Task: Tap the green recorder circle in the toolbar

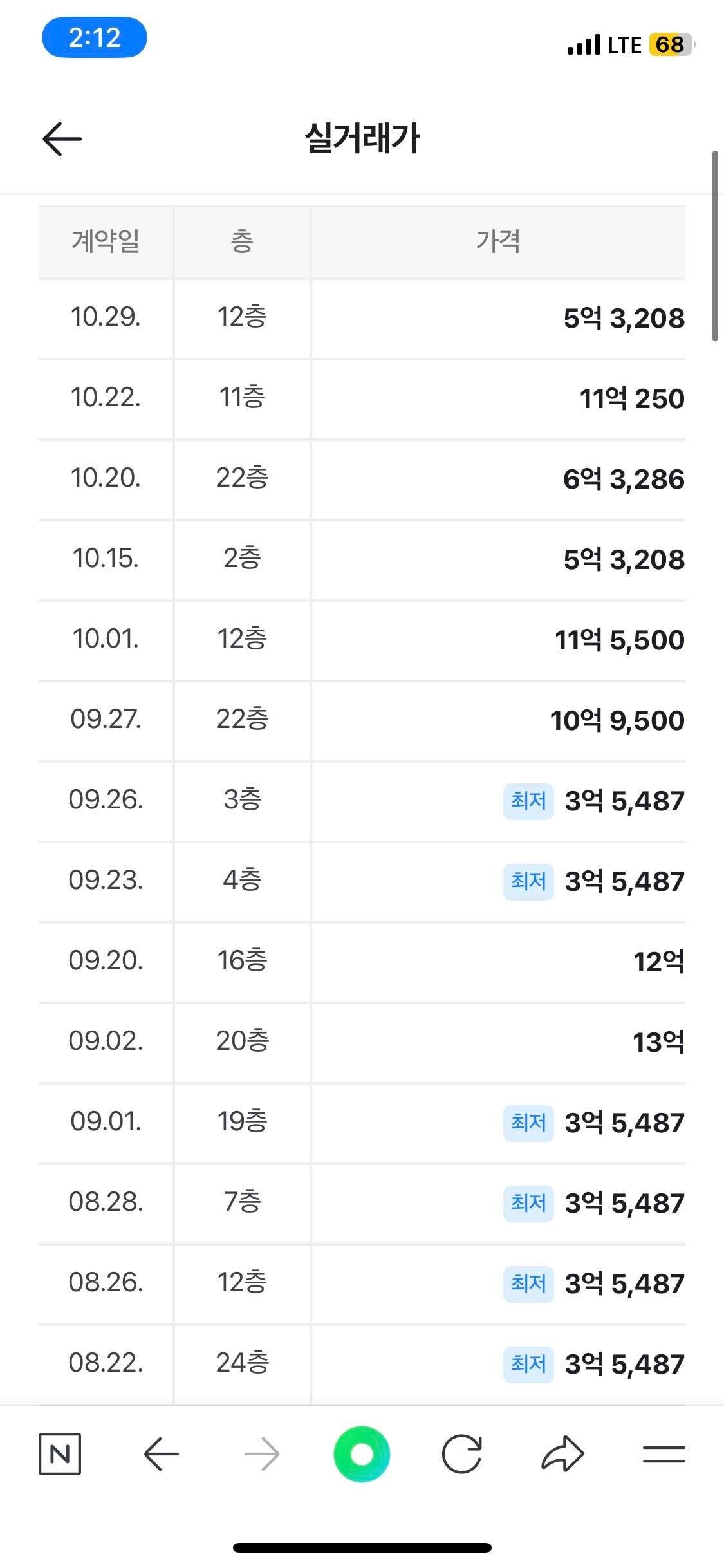Action: click(x=362, y=1453)
